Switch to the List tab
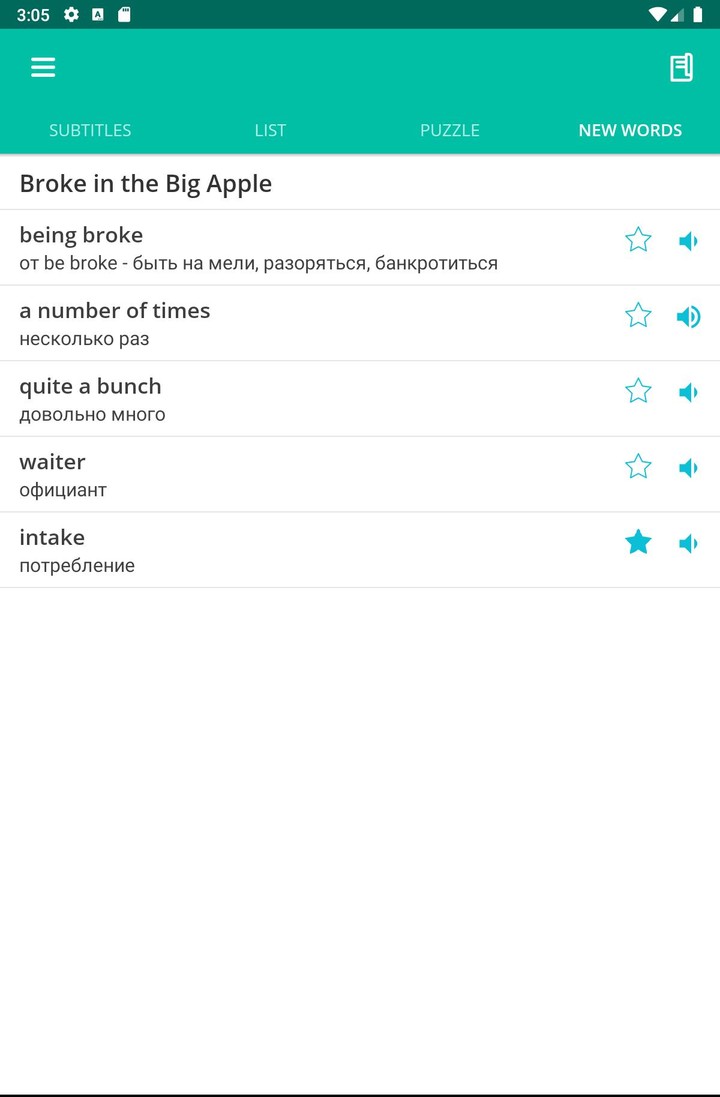 click(270, 130)
